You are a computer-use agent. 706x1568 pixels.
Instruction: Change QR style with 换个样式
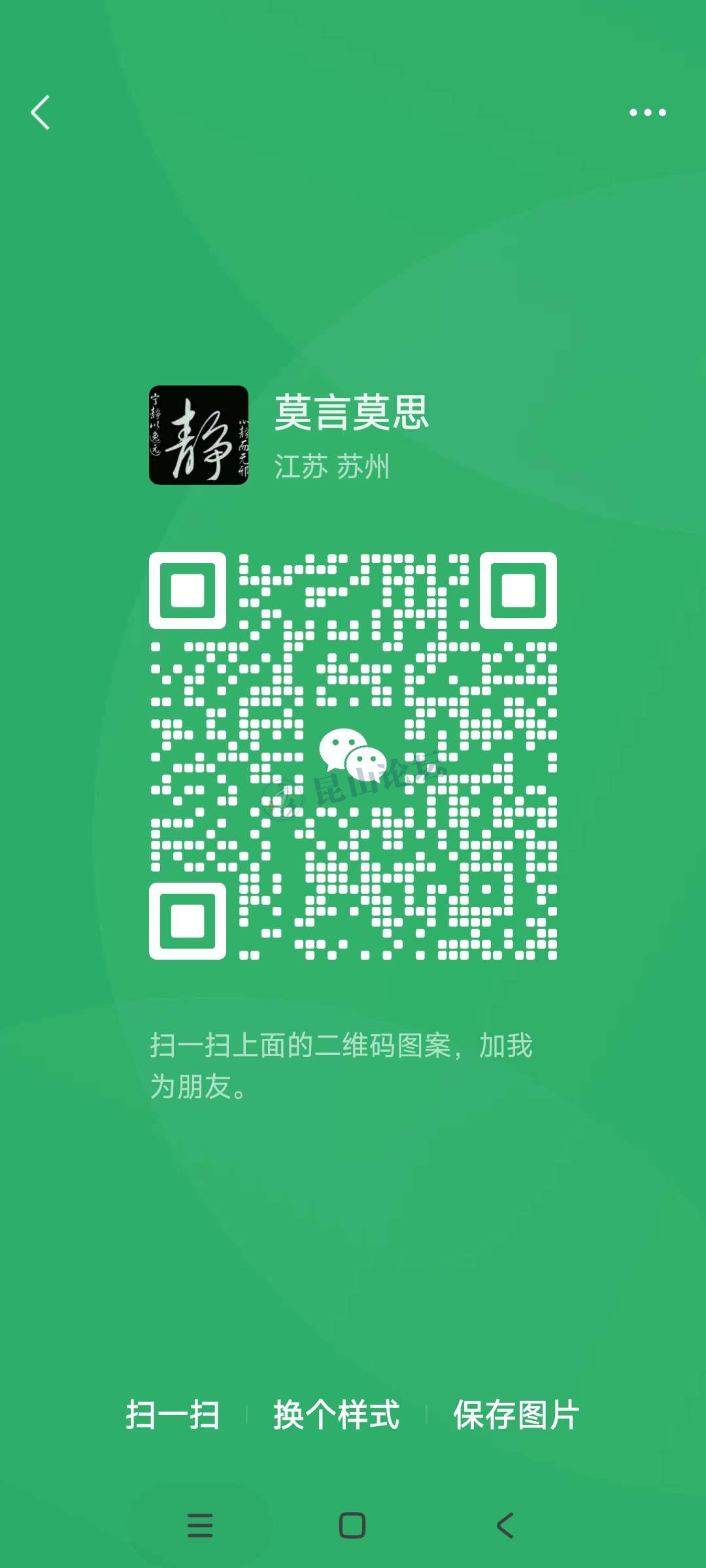coord(336,1415)
